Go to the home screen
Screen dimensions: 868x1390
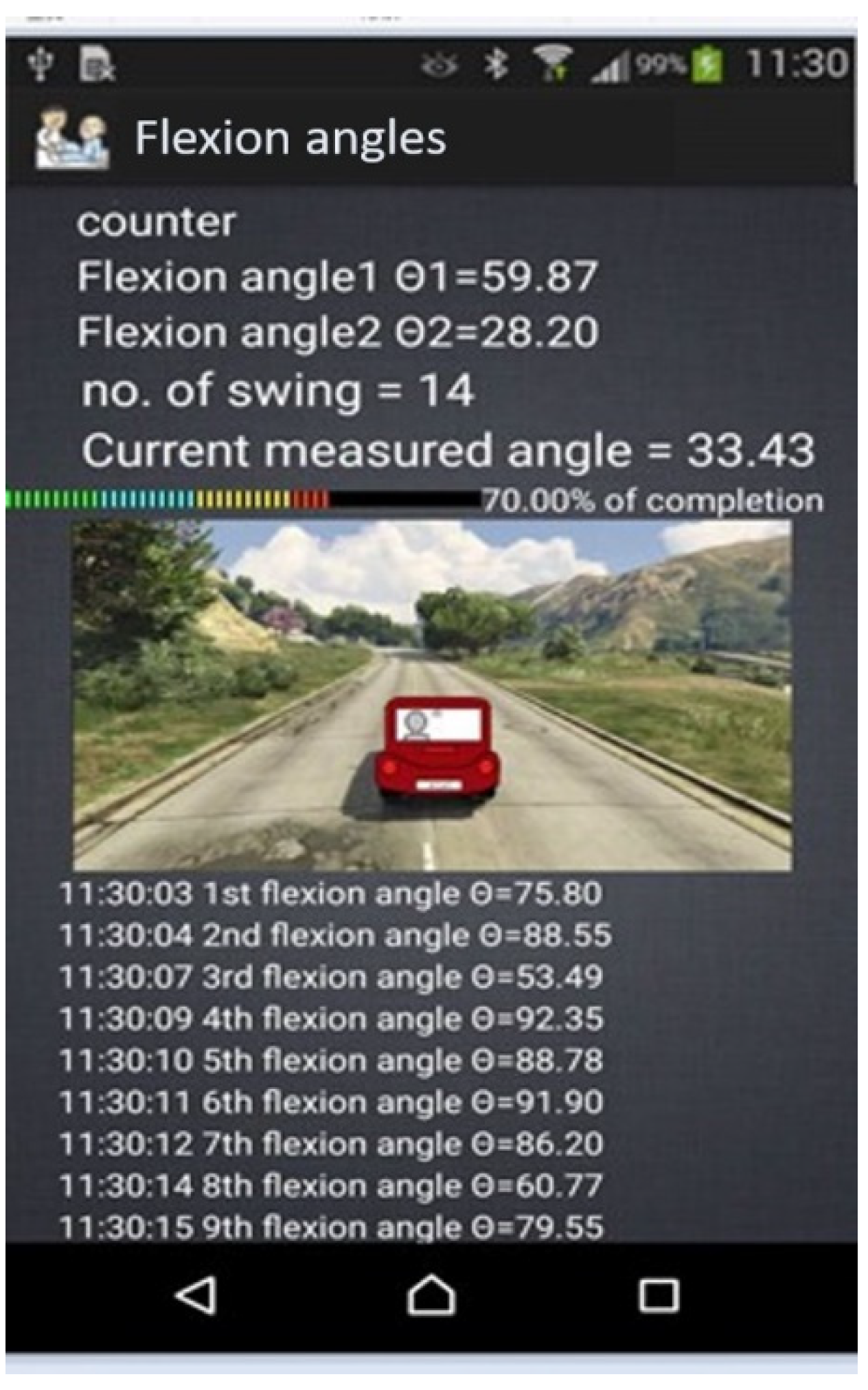point(431,1295)
